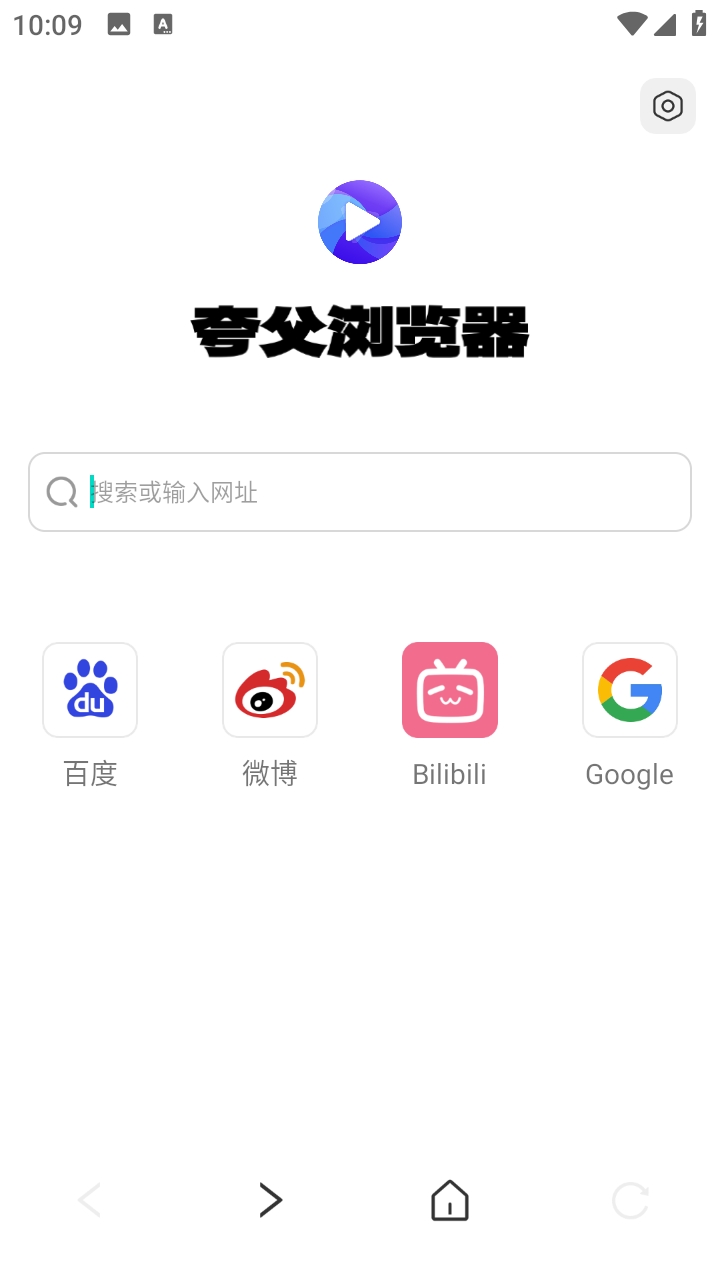Click the 夸父浏览器 app logo

(x=359, y=222)
